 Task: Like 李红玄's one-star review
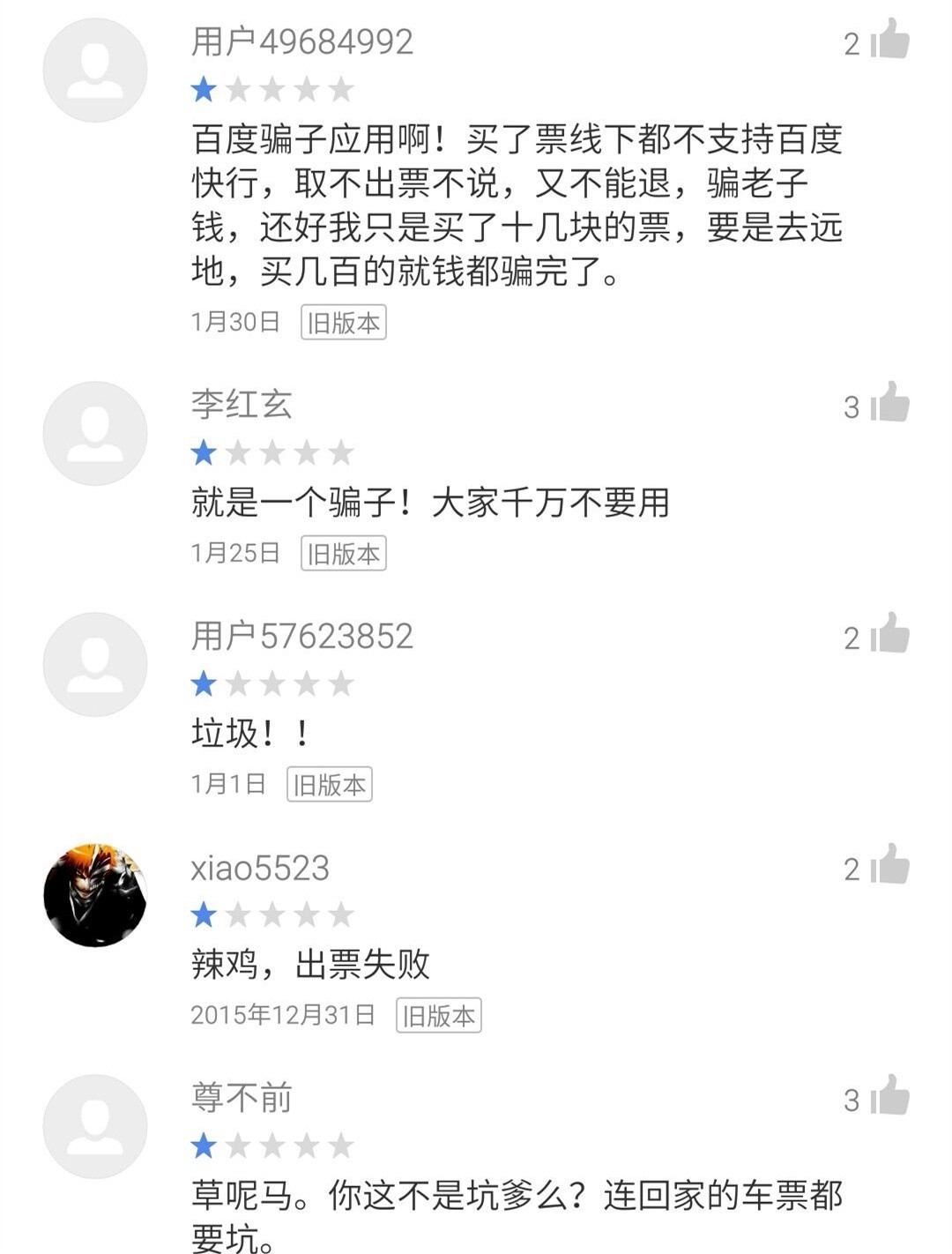890,404
